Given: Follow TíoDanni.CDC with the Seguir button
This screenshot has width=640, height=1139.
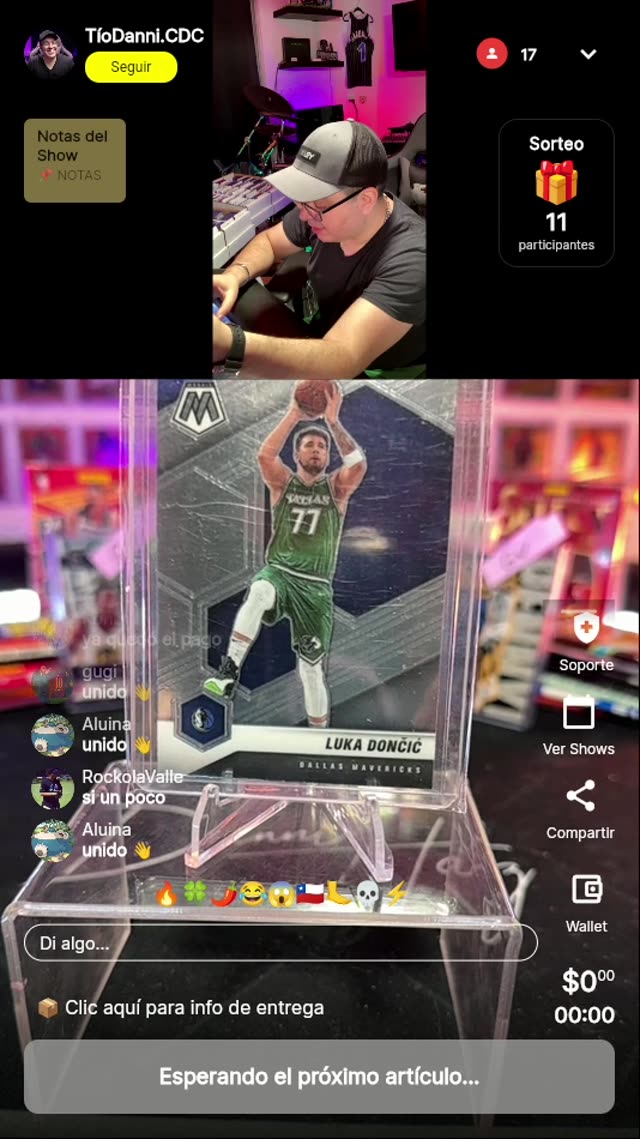Looking at the screenshot, I should (x=131, y=67).
